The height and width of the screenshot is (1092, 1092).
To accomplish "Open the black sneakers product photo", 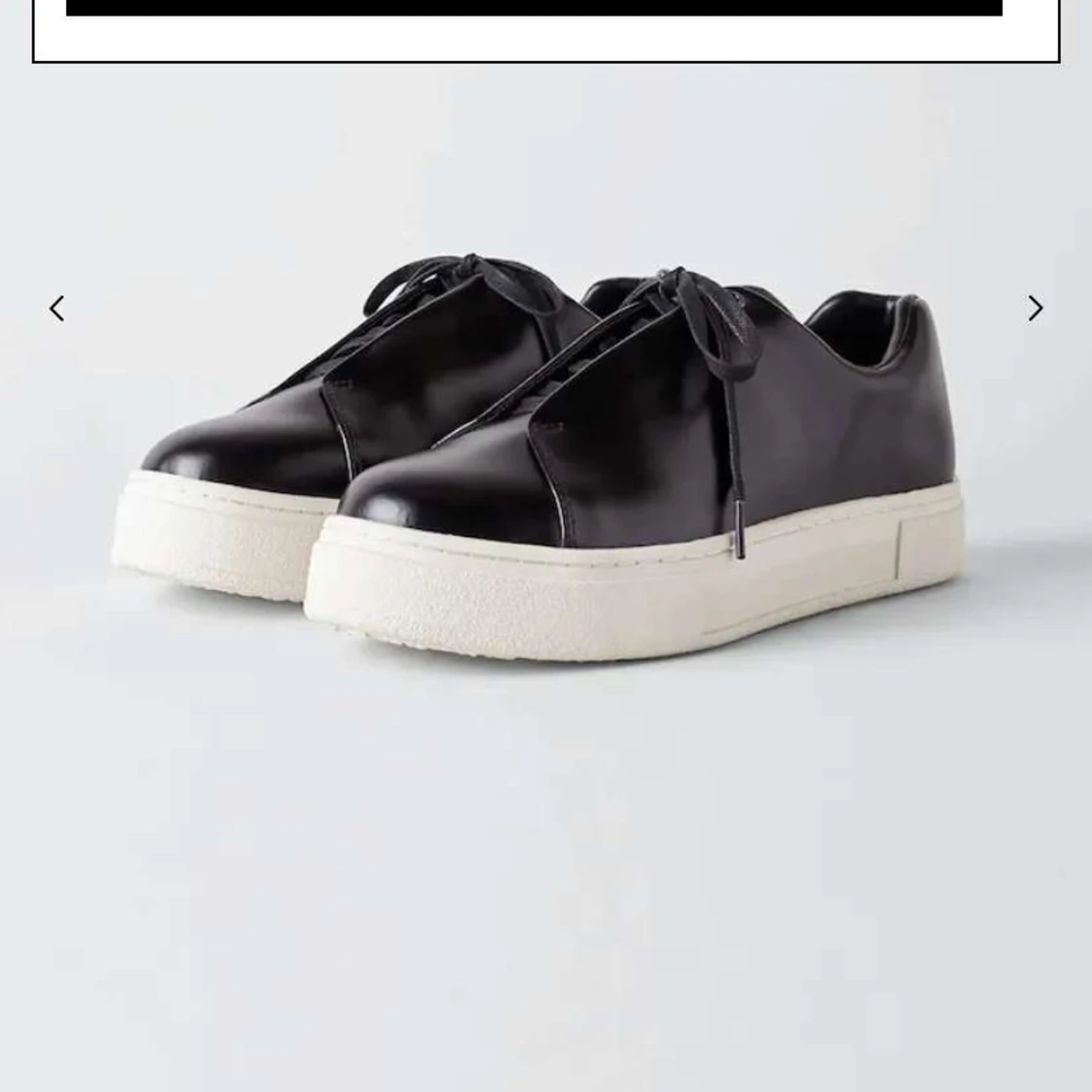I will click(x=544, y=456).
